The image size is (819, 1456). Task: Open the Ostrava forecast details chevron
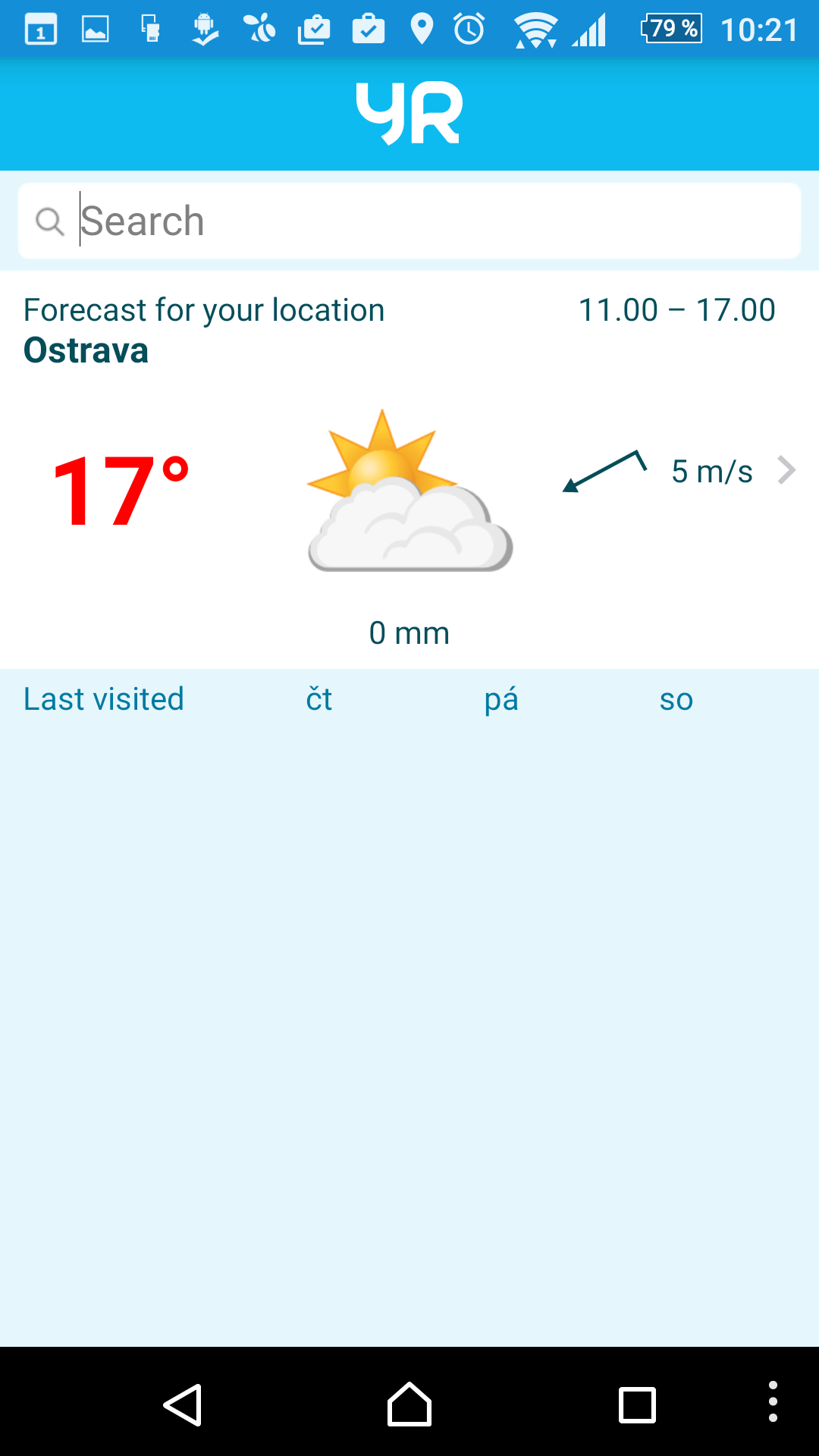tap(786, 470)
